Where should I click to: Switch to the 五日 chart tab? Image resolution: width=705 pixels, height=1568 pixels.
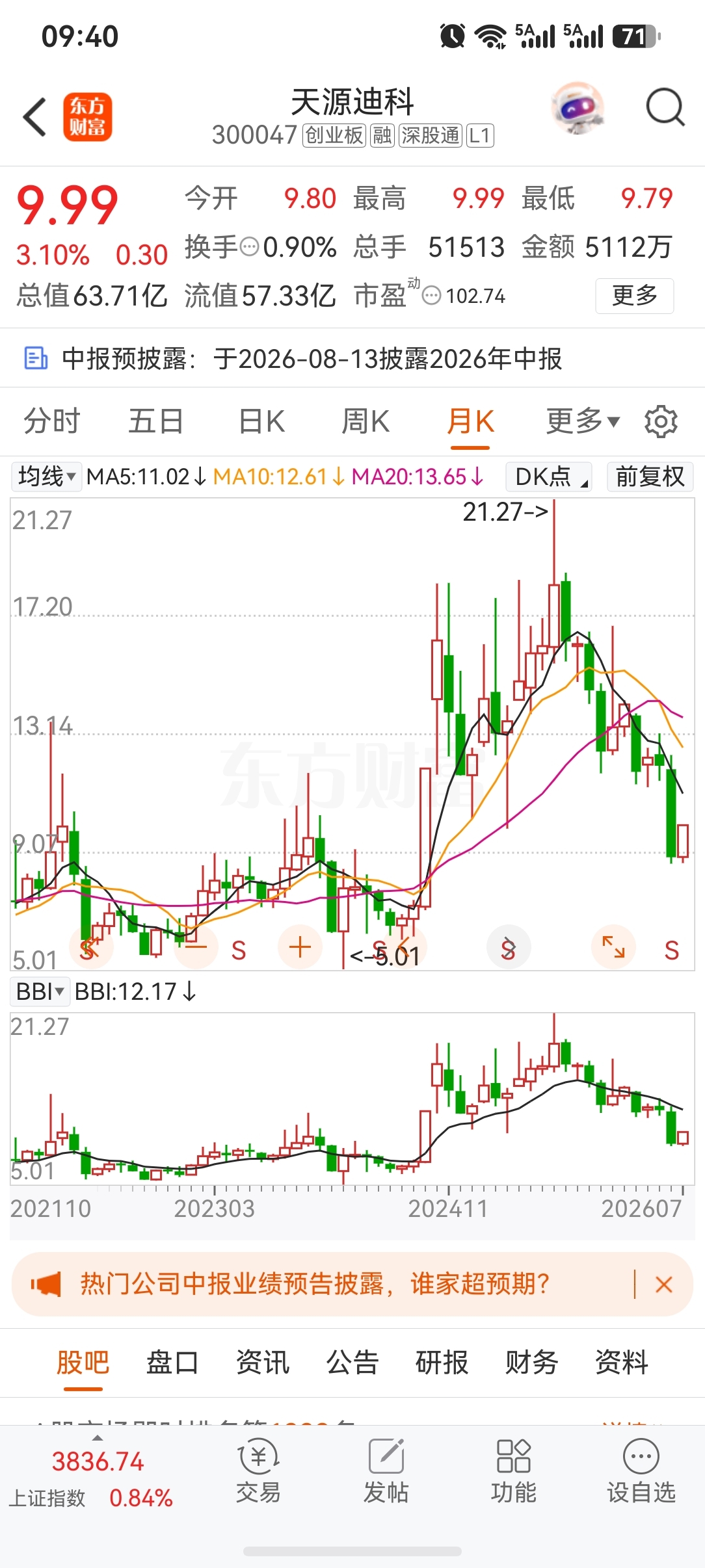coord(155,421)
